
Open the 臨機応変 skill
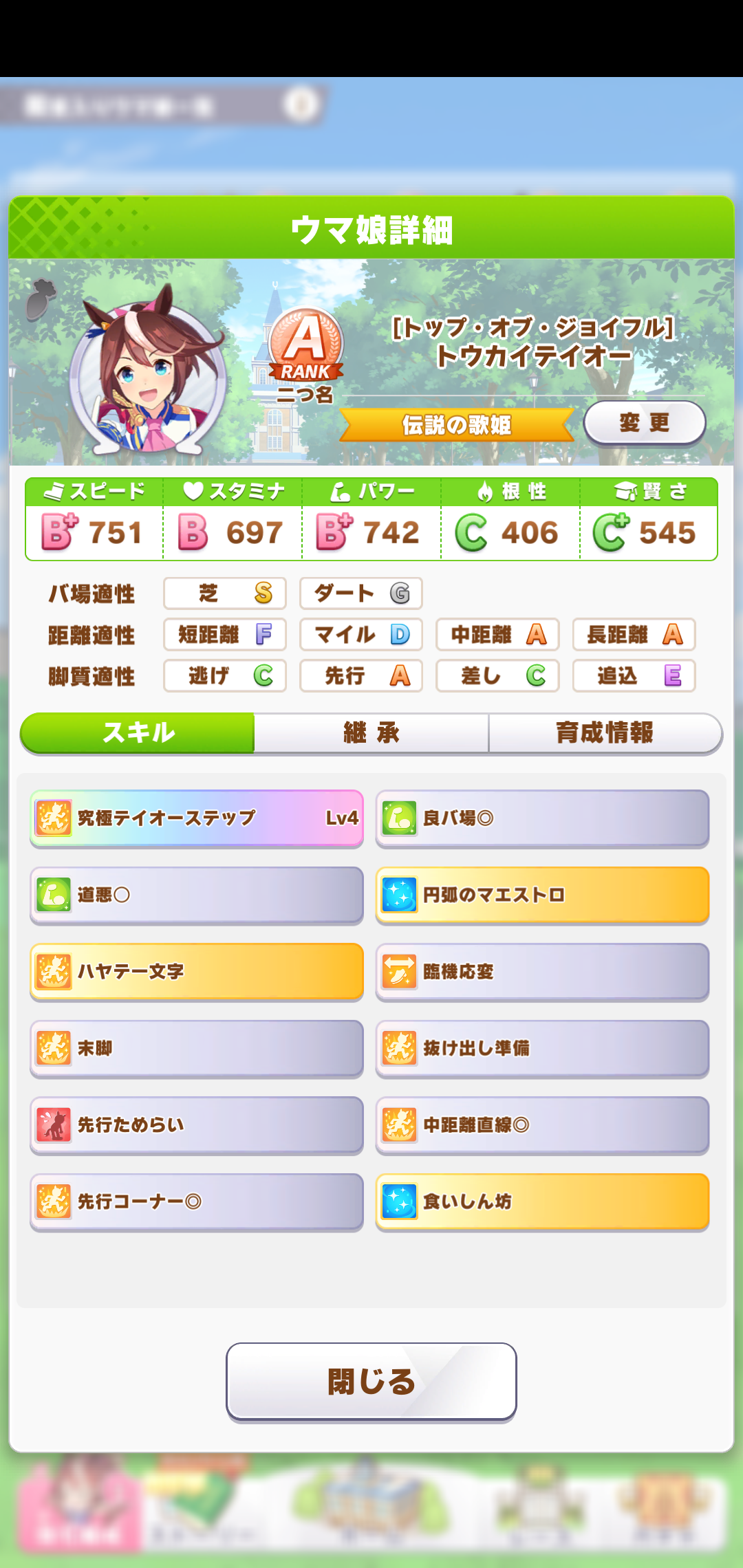pyautogui.click(x=542, y=972)
